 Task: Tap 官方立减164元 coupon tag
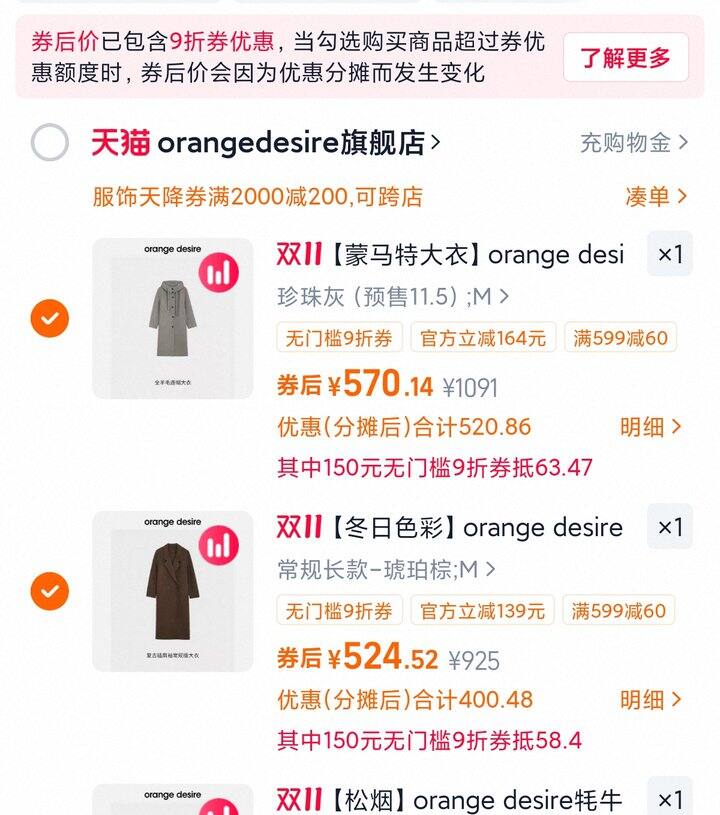coord(483,338)
